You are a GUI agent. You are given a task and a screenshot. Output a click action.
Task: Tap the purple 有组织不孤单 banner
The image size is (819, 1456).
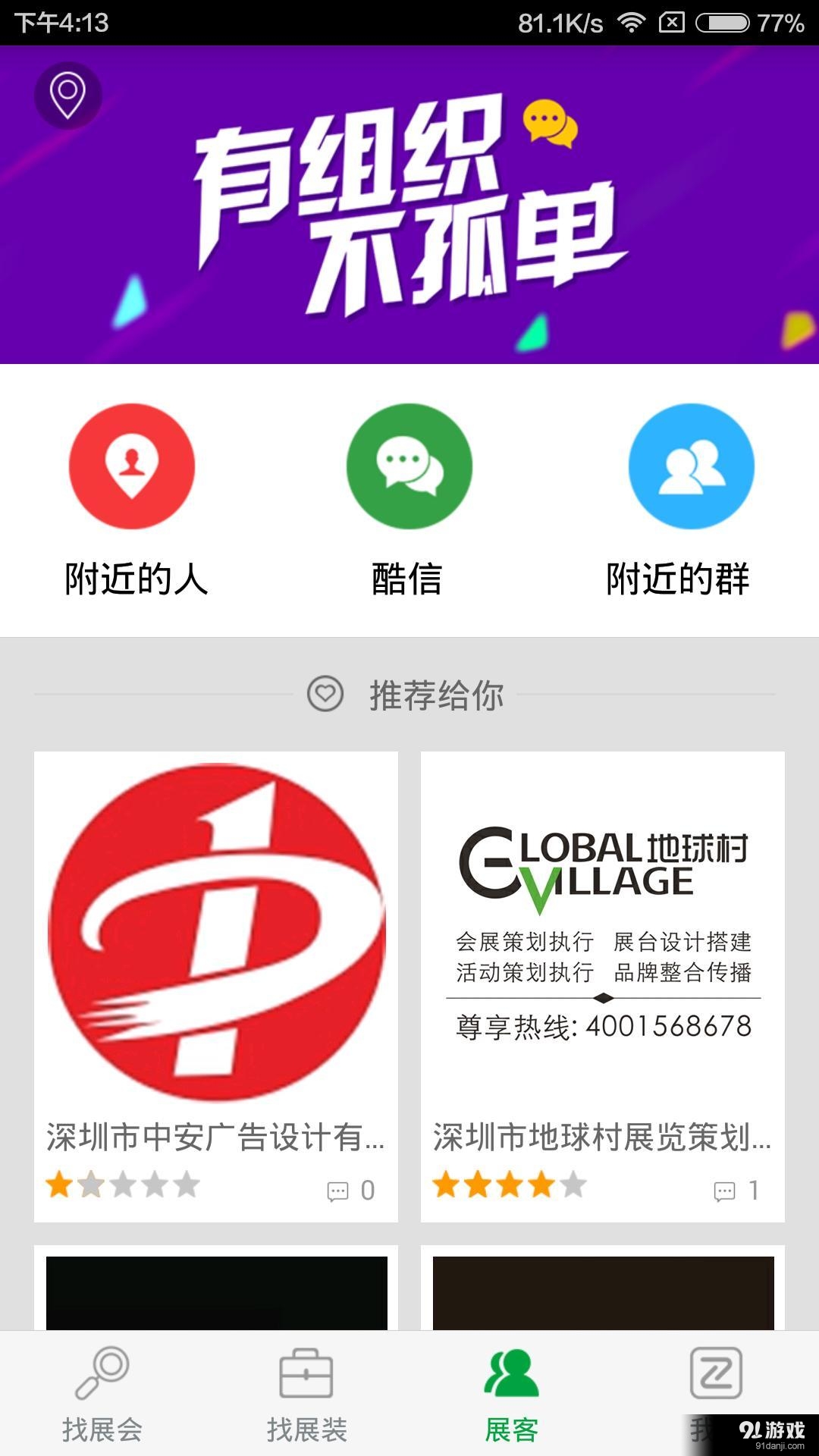tap(409, 212)
